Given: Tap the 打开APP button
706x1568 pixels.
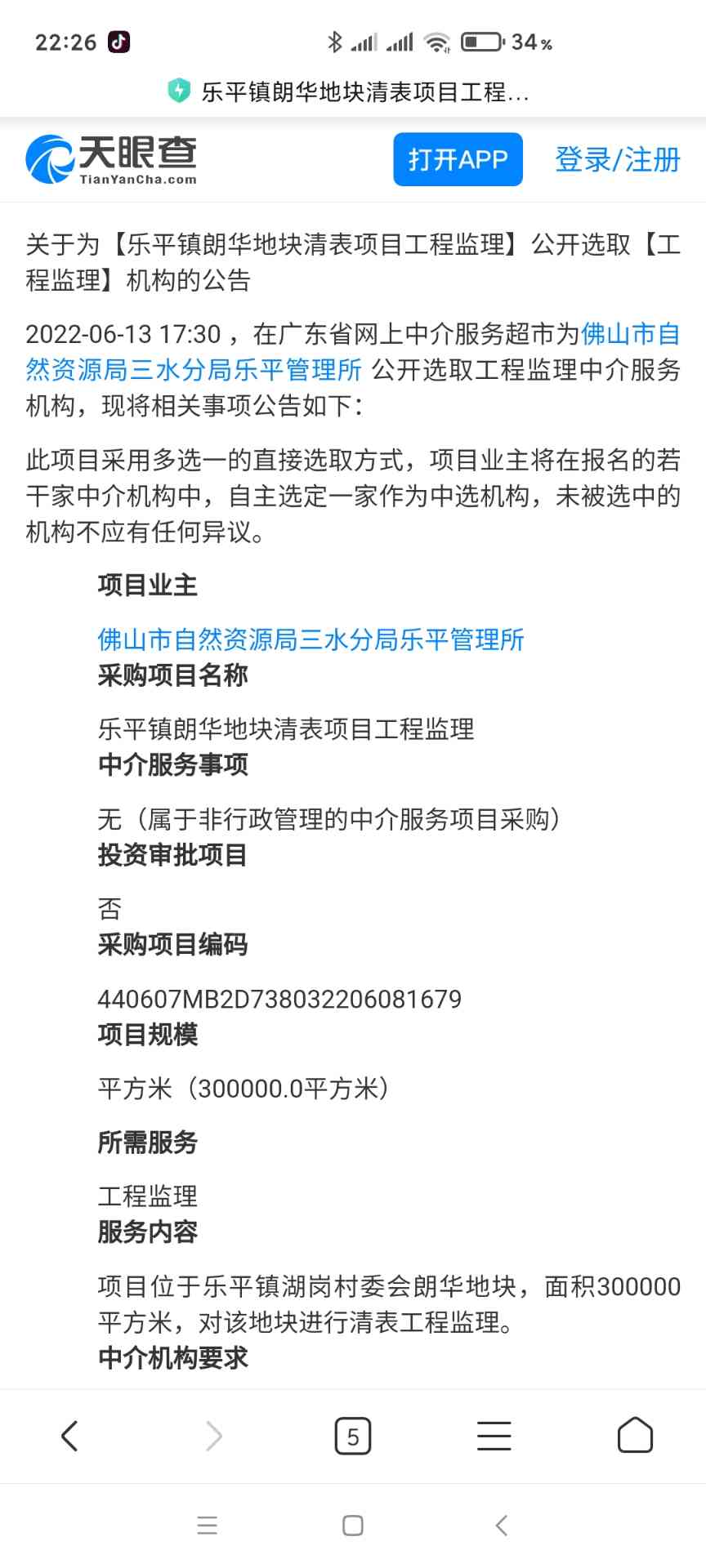Looking at the screenshot, I should click(458, 159).
